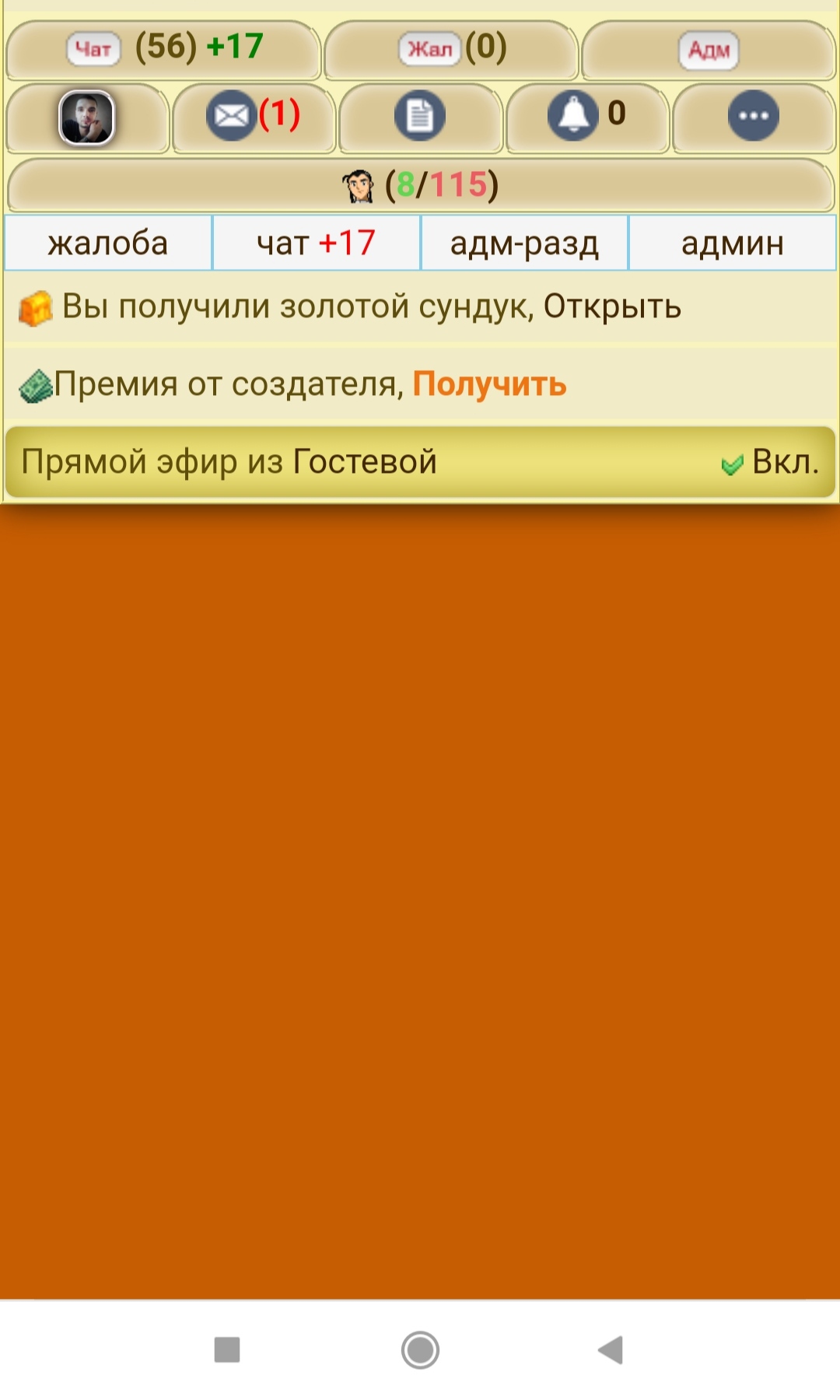
Task: Switch to the адм-разд tab
Action: click(524, 243)
